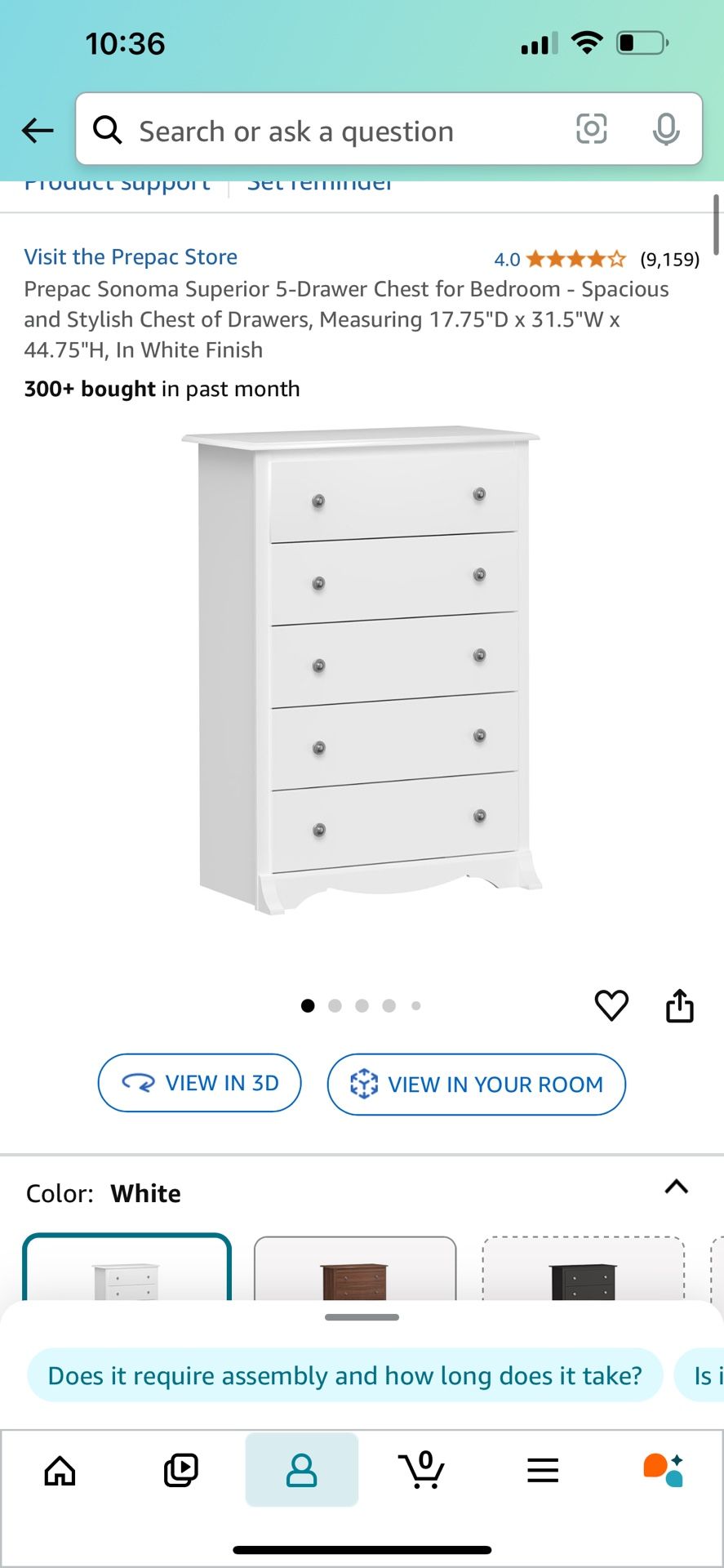Tap the home icon in bottom navigation
This screenshot has height=1568, width=724.
[x=58, y=1468]
